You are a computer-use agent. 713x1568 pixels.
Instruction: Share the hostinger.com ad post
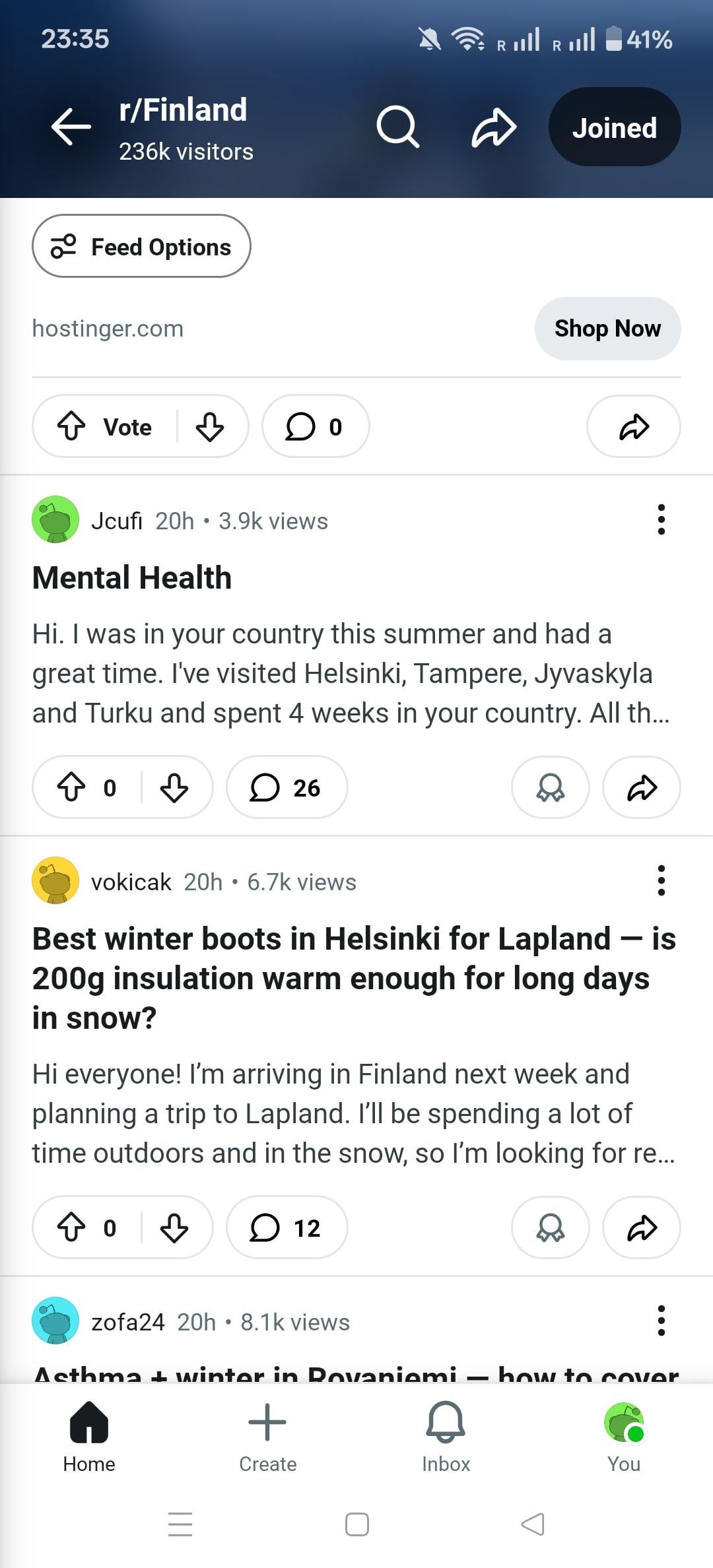click(633, 426)
